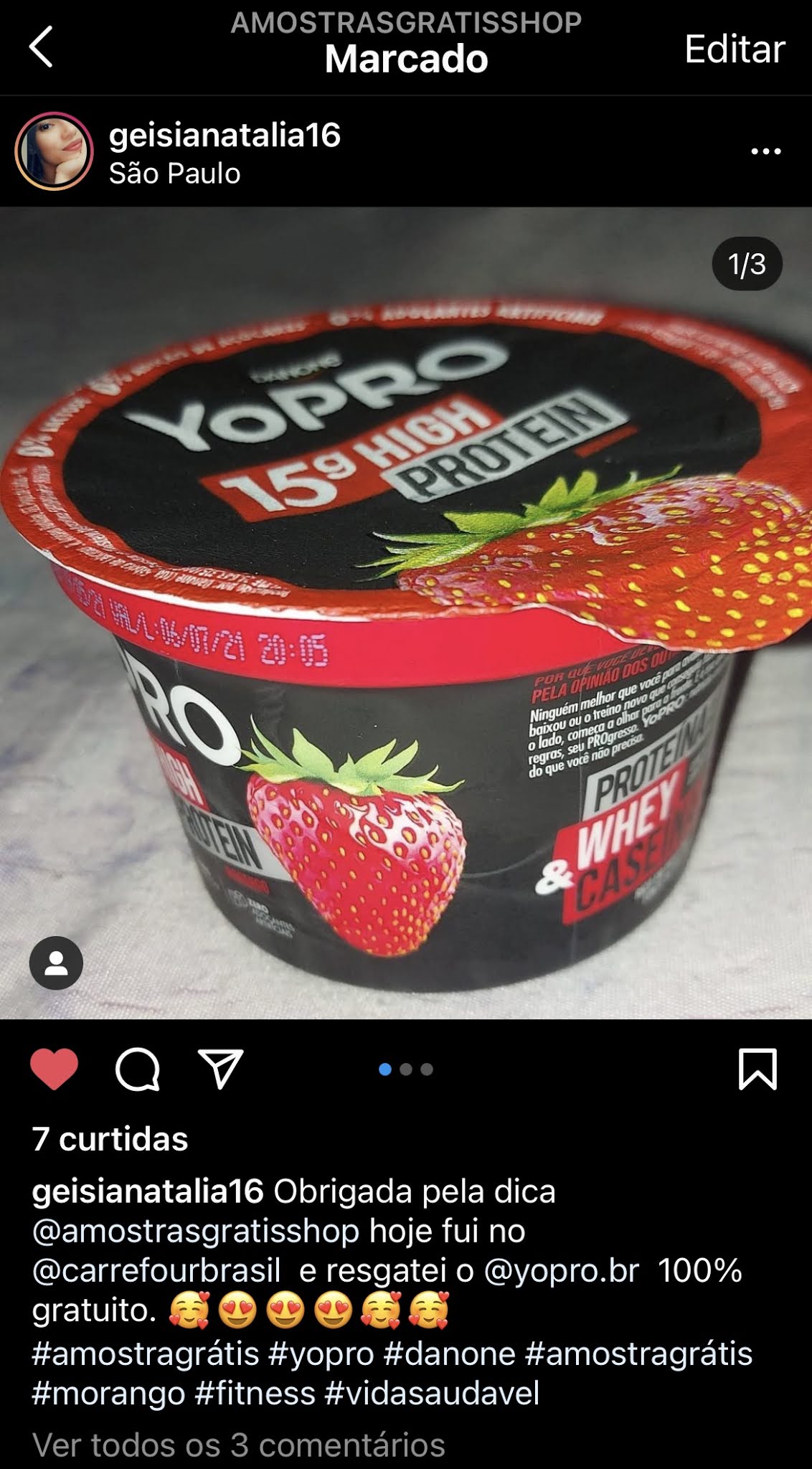Open the #vidasaudavel hashtag
Viewport: 812px width, 1469px height.
coord(432,1394)
